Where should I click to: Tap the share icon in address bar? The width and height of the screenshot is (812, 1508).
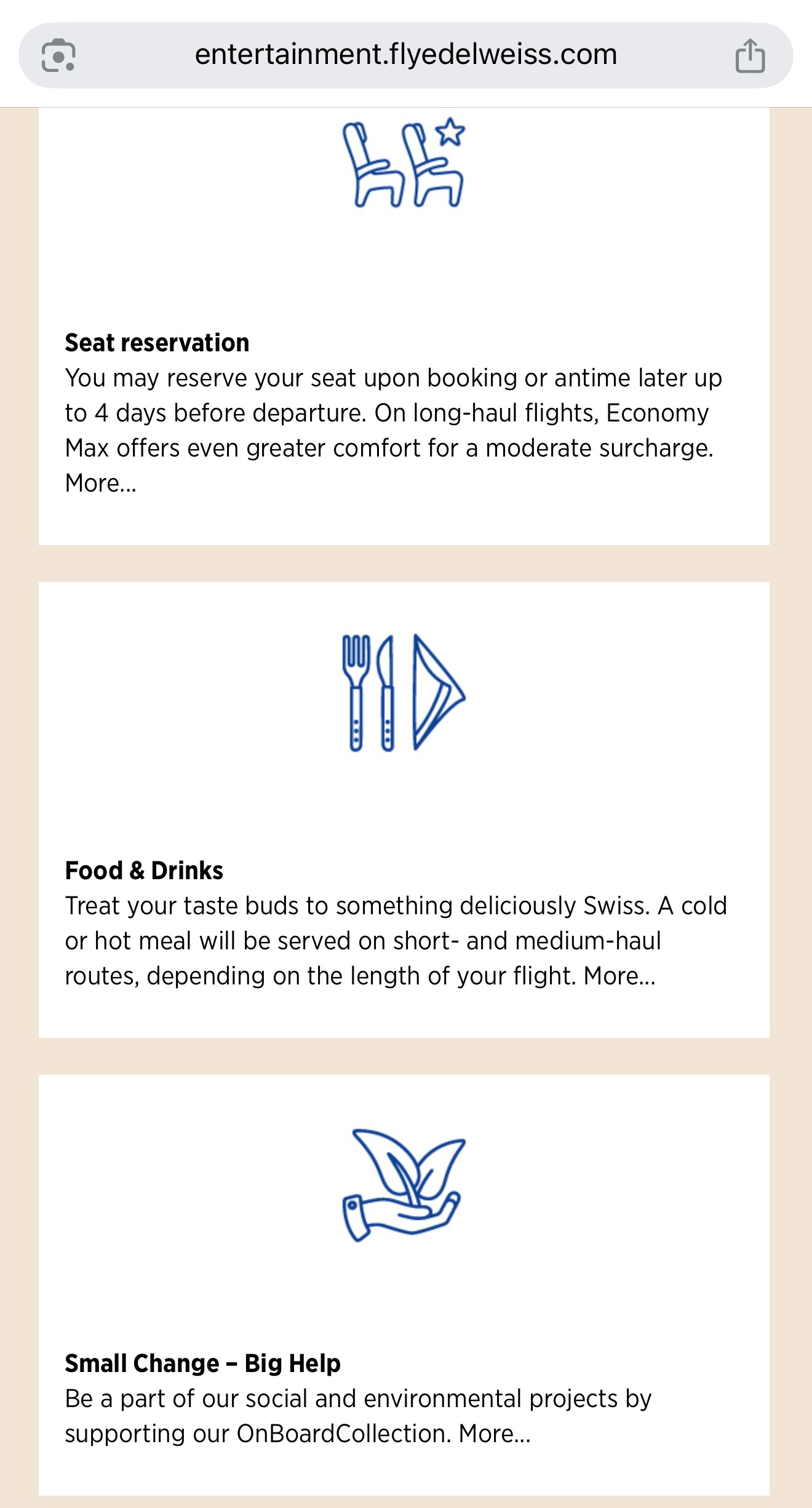(x=750, y=55)
